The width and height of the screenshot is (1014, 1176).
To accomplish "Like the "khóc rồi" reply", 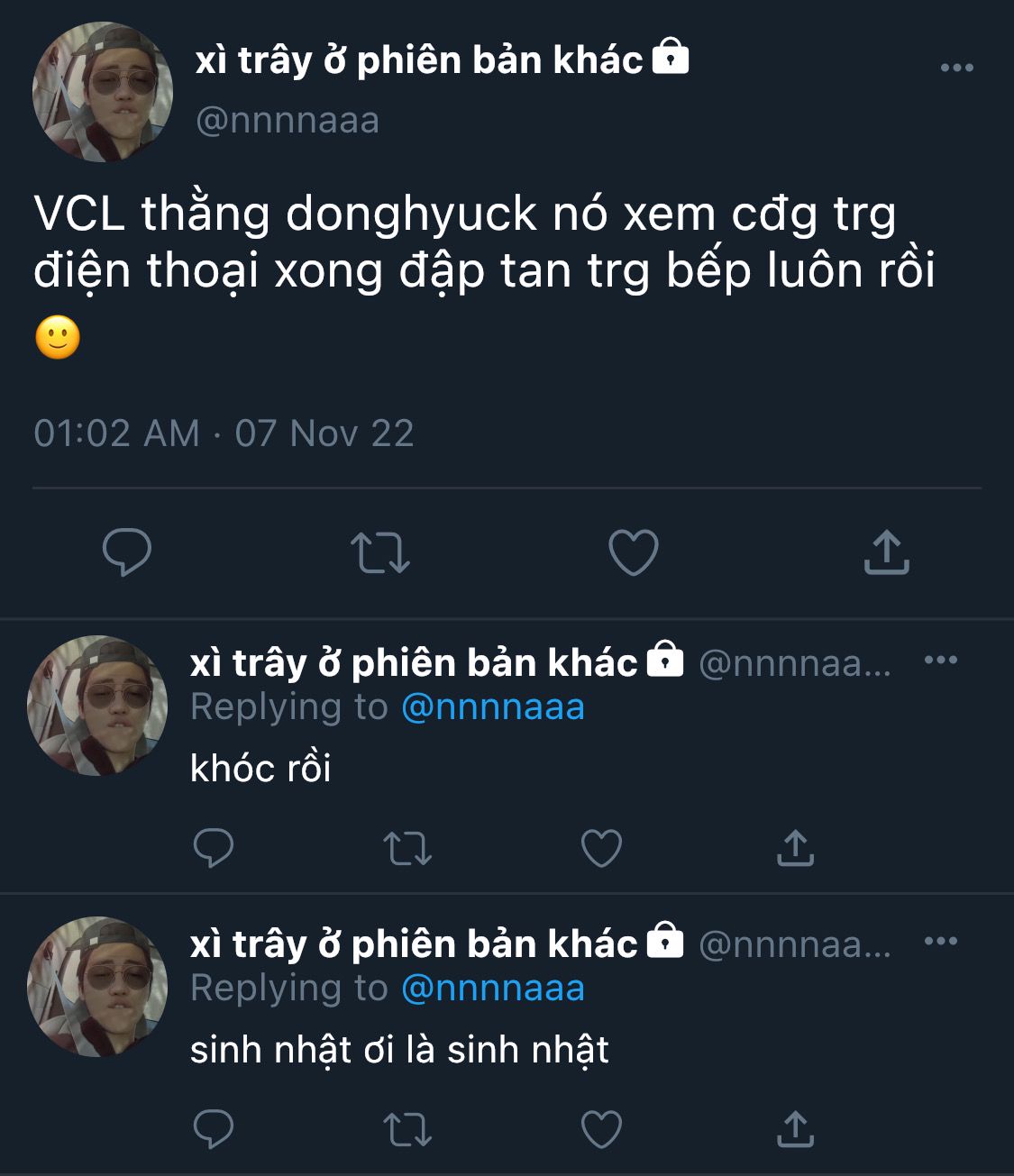I will click(601, 848).
